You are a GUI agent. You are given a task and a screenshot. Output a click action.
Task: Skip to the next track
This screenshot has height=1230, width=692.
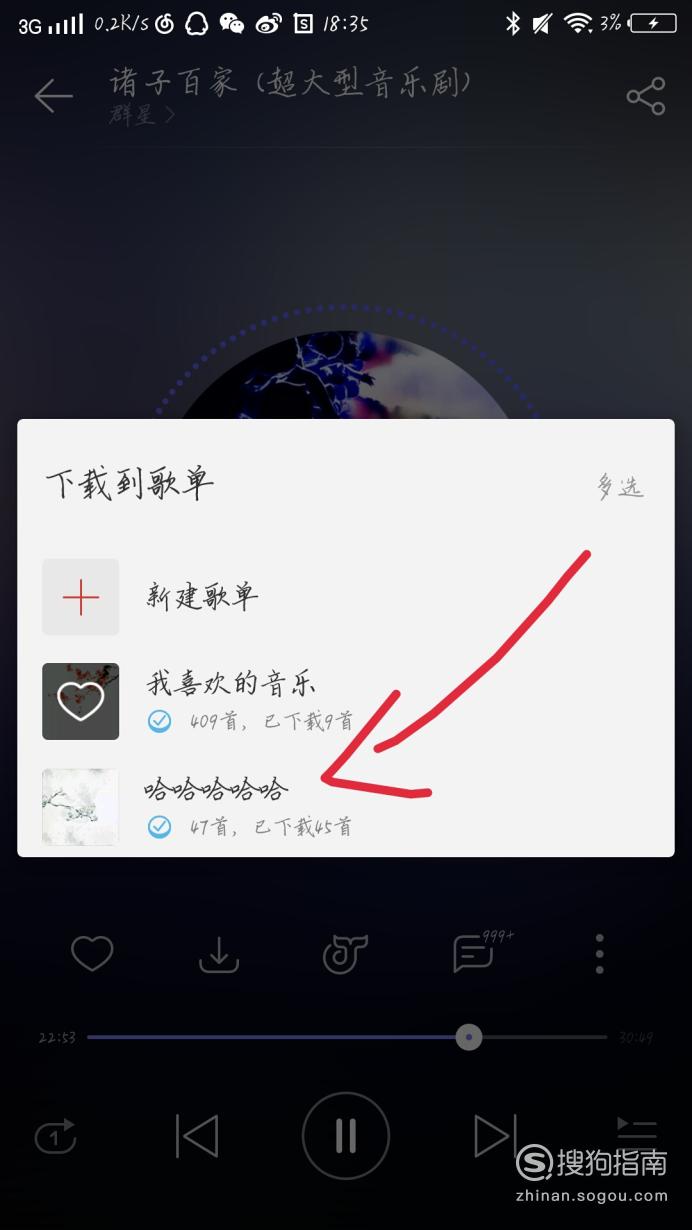point(495,1136)
